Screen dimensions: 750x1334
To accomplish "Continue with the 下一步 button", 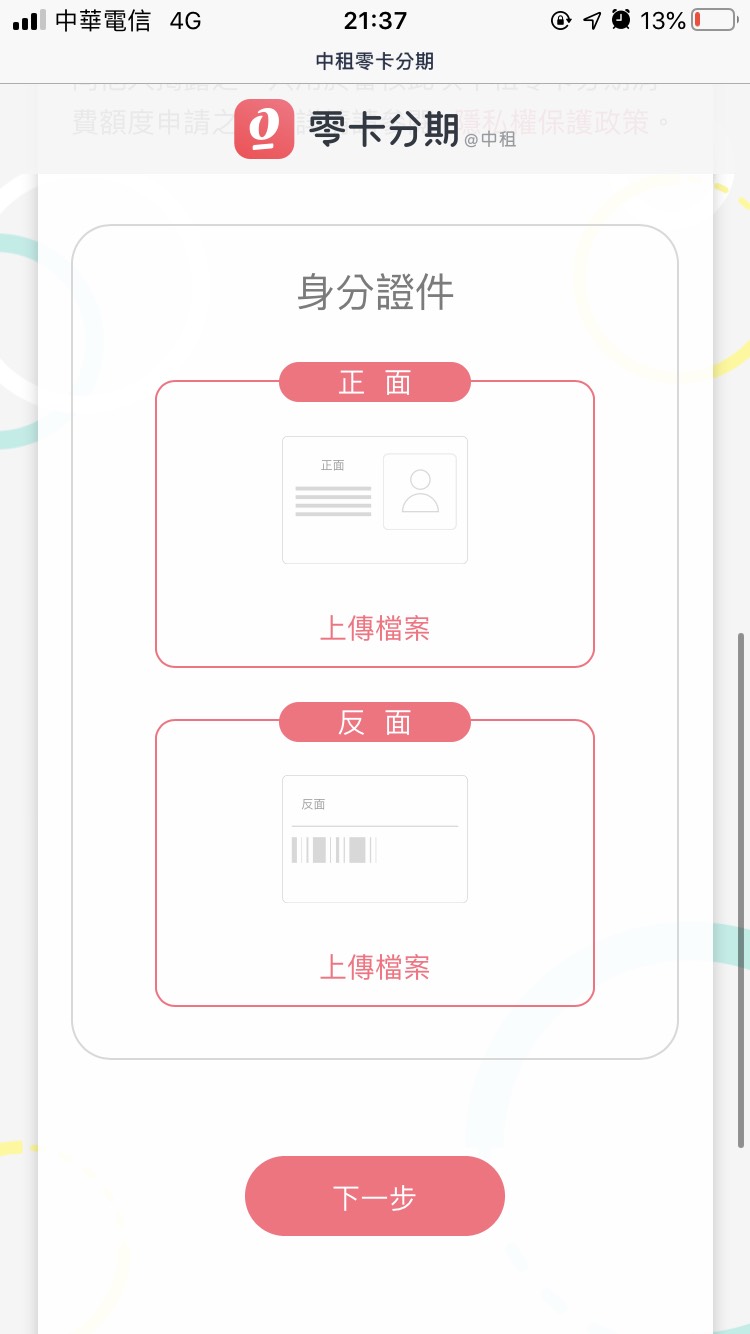I will coord(374,1197).
